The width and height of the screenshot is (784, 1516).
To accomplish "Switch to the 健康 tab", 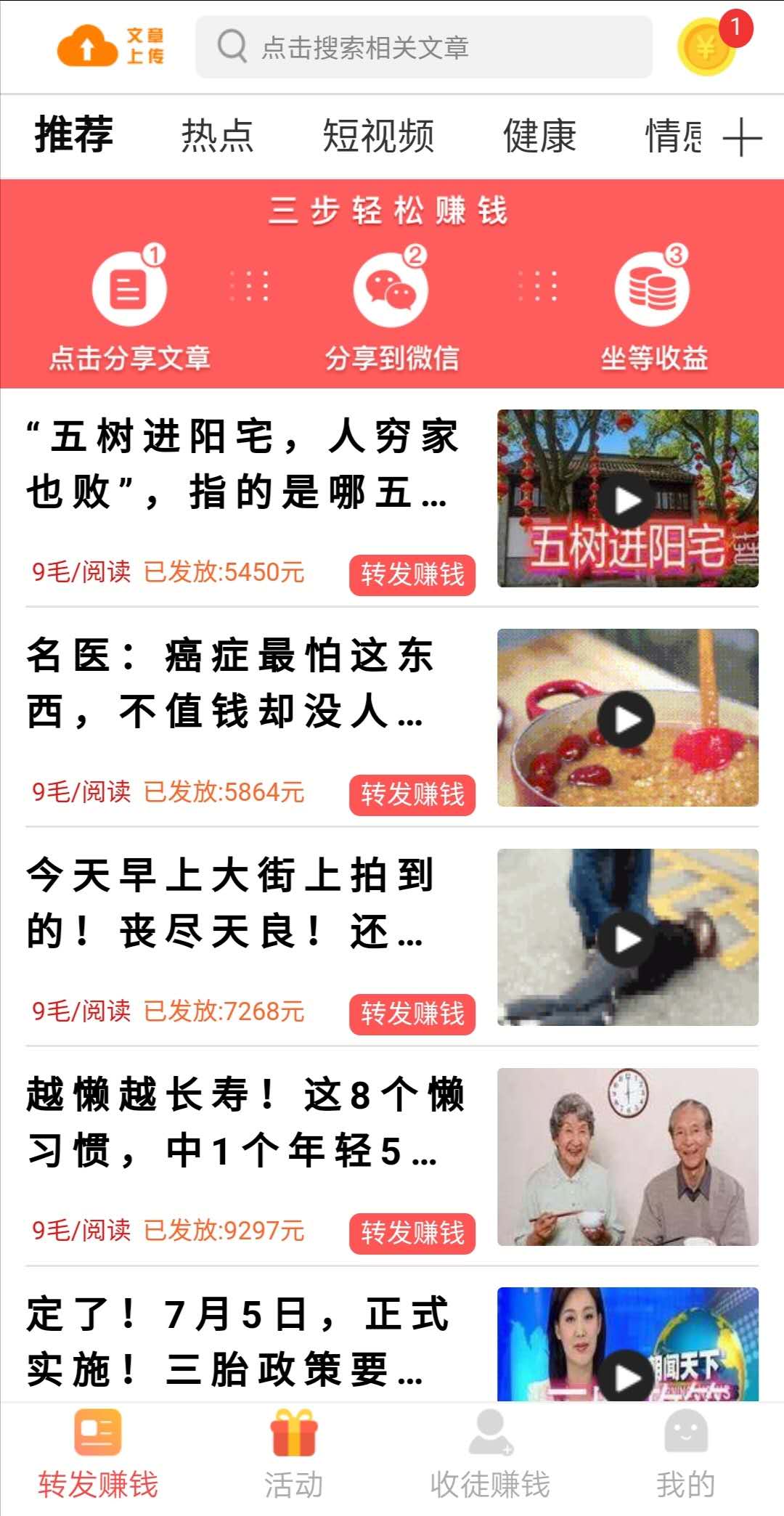I will click(x=539, y=136).
